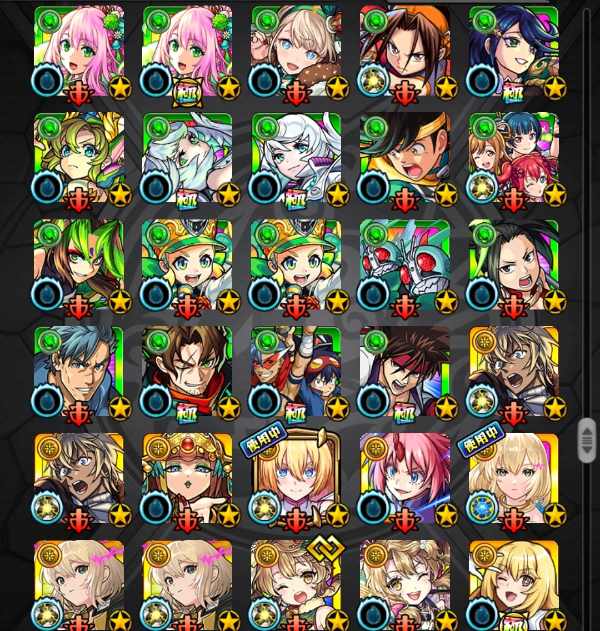Select the dark blue-haired girl with star hairpin
The height and width of the screenshot is (631, 600).
coord(513,52)
